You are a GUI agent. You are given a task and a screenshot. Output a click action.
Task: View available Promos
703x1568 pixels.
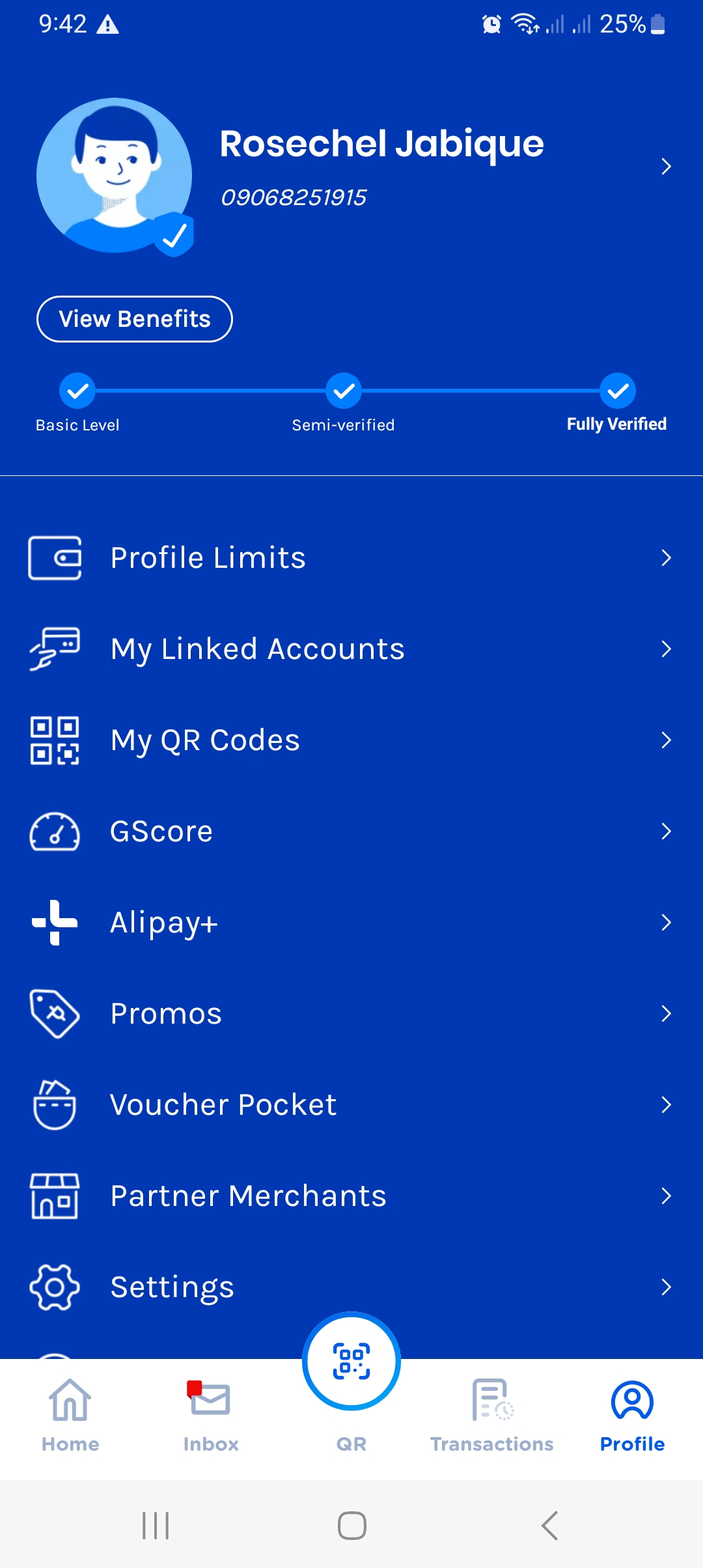351,1014
